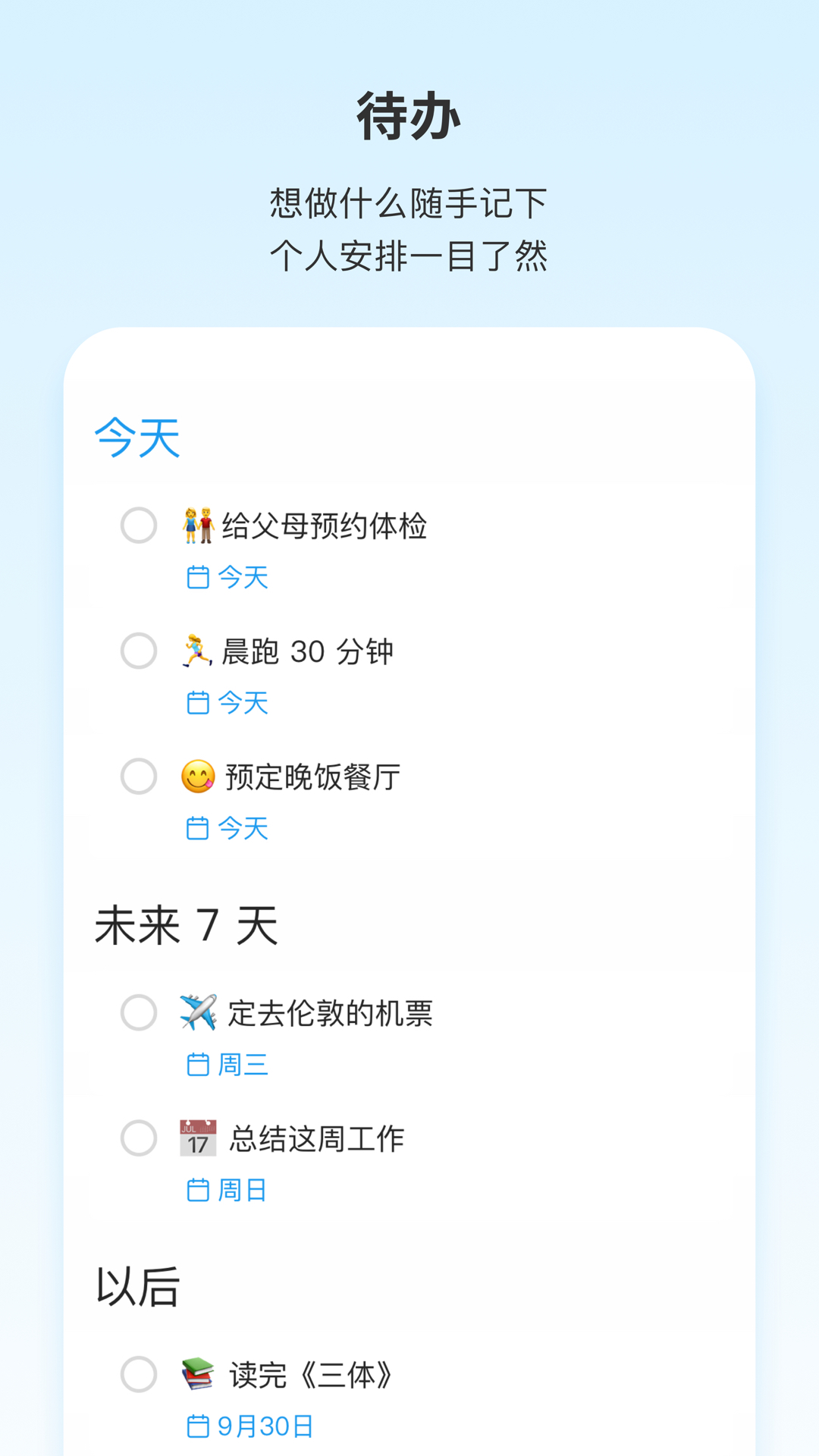The image size is (819, 1456).
Task: Check off the 给父母预约体检 todo
Action: click(x=138, y=526)
